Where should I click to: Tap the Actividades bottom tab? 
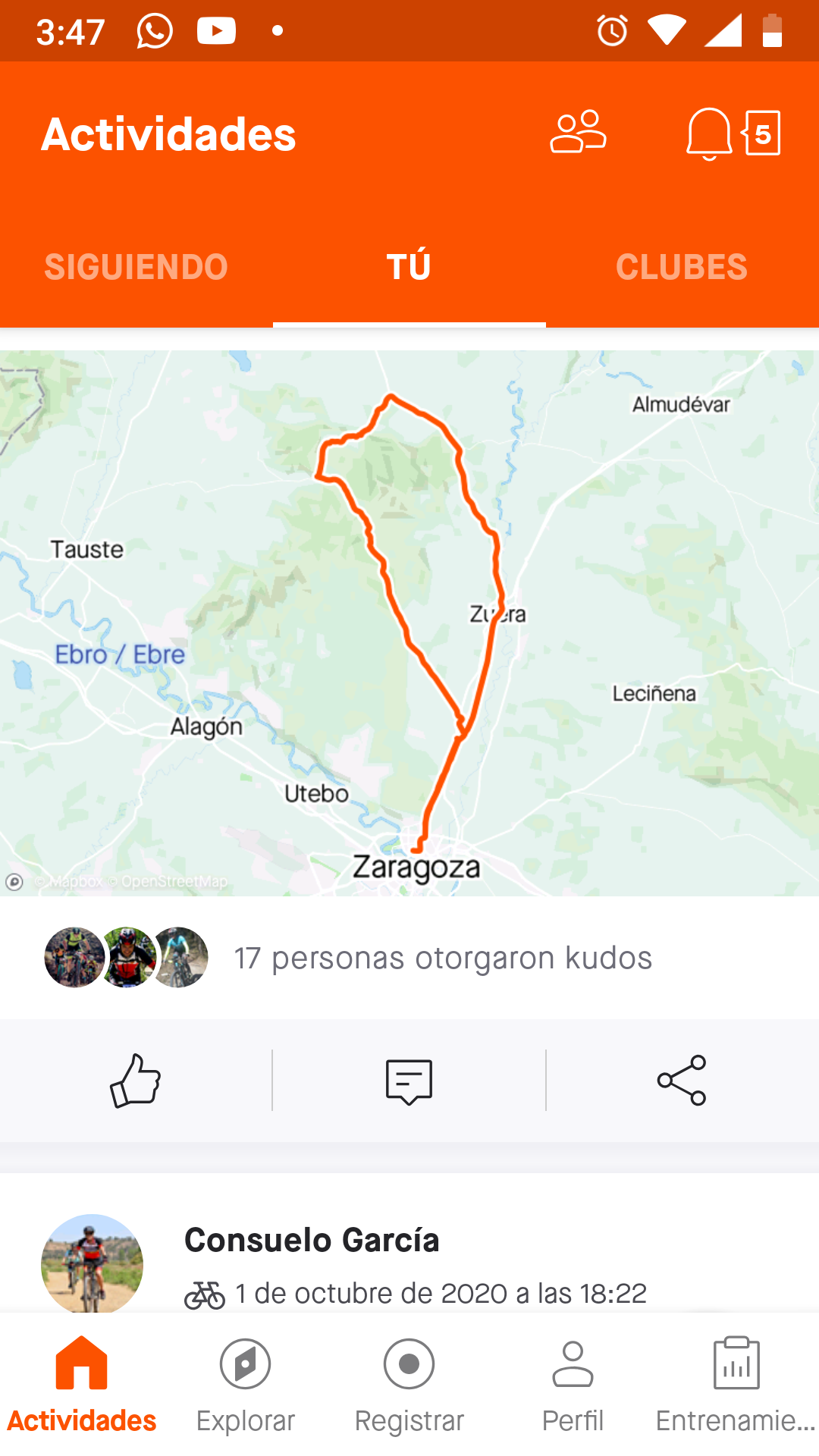[x=82, y=1385]
